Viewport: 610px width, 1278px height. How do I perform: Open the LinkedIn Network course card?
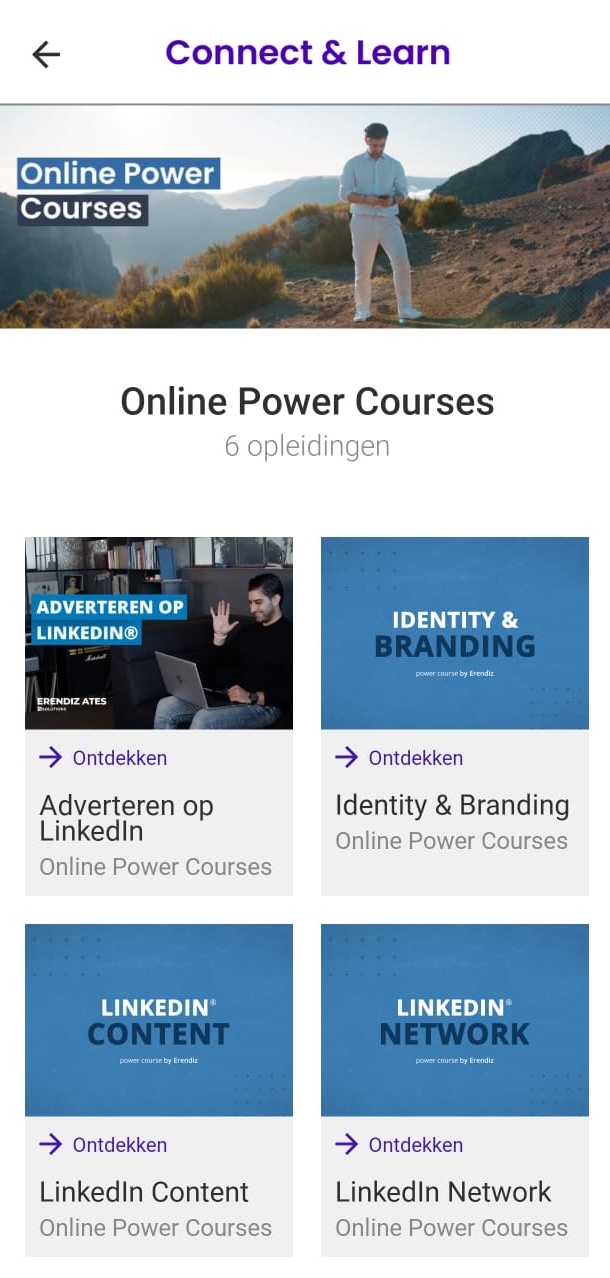(454, 1088)
